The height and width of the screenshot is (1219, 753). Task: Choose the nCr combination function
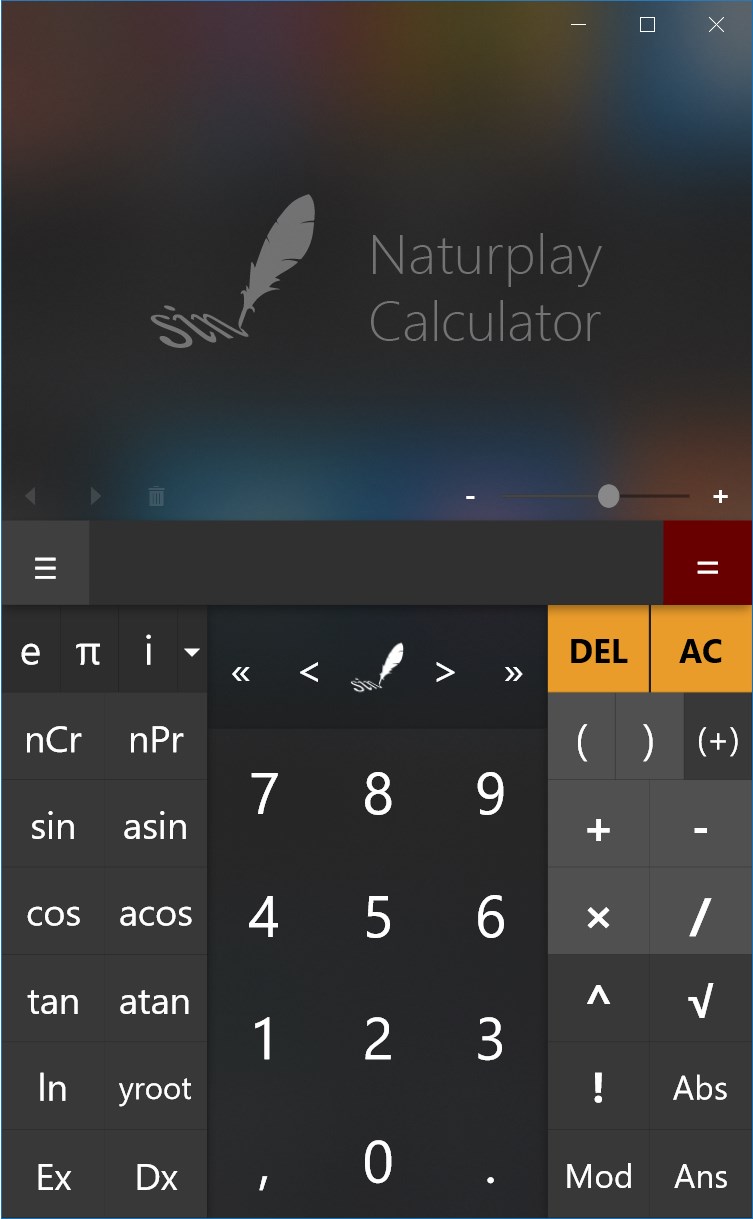[53, 740]
